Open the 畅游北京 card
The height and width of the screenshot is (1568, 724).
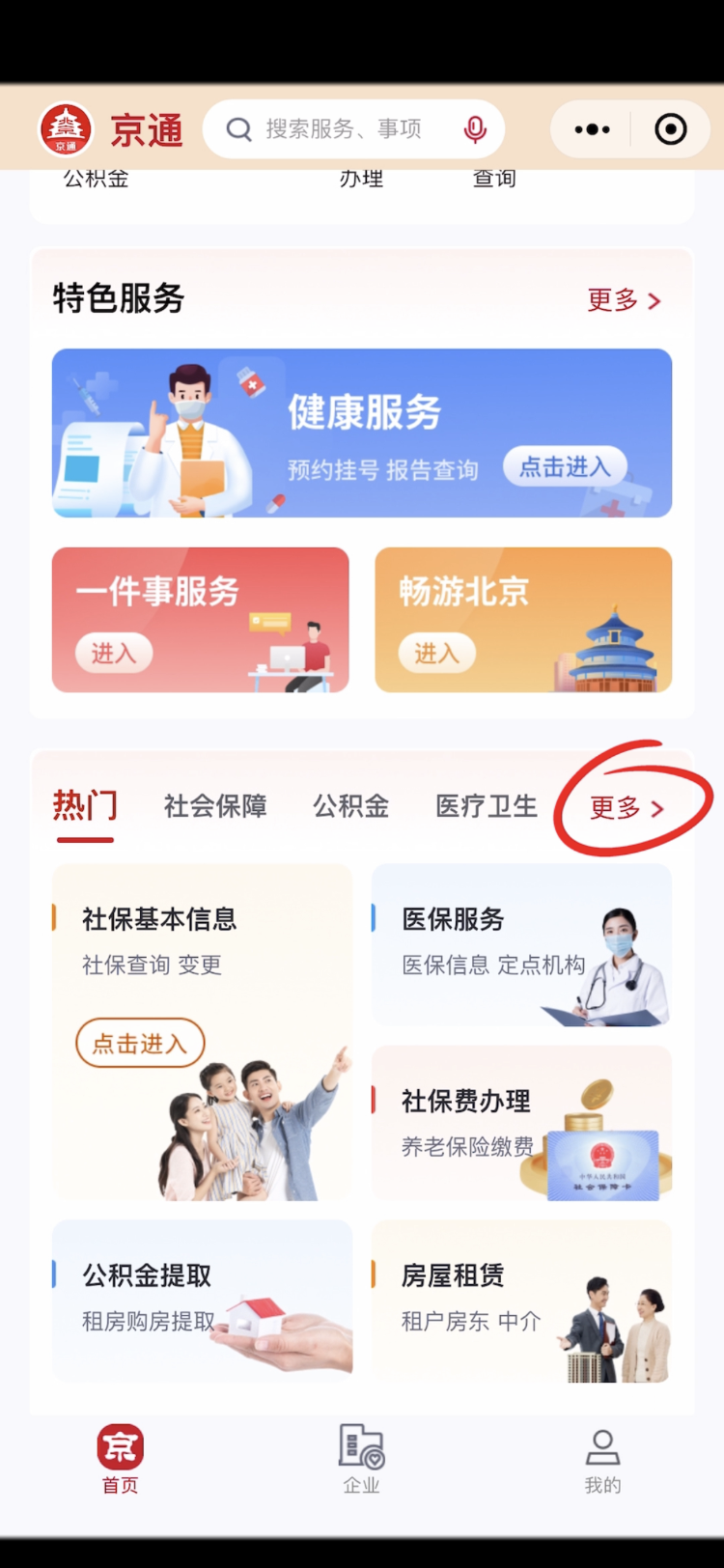[523, 620]
